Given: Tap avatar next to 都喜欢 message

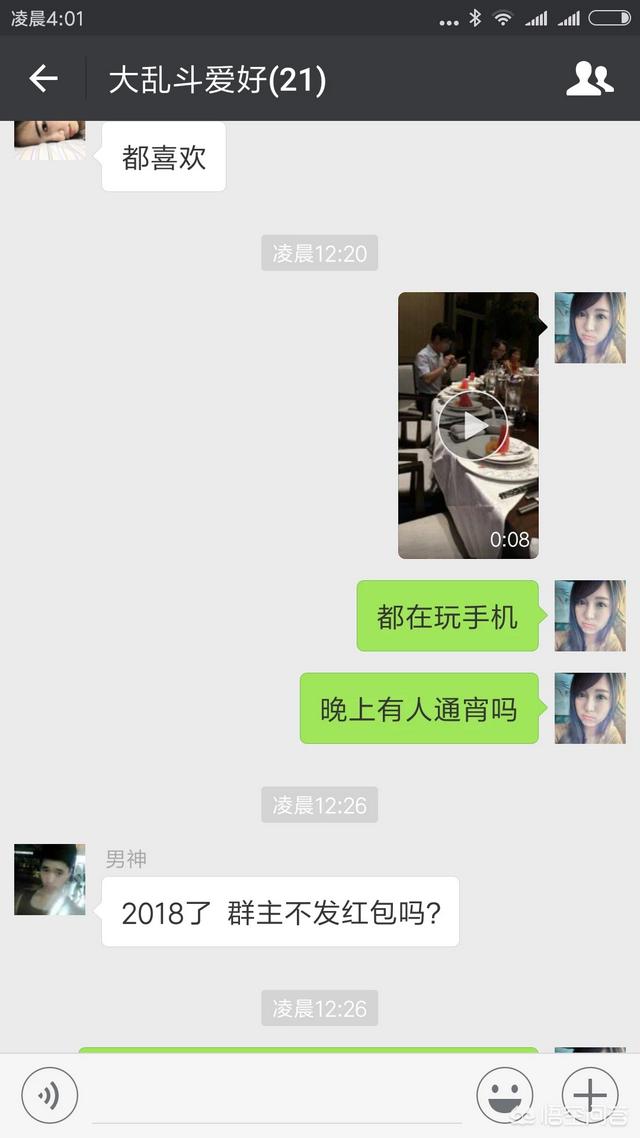Looking at the screenshot, I should click(x=49, y=140).
